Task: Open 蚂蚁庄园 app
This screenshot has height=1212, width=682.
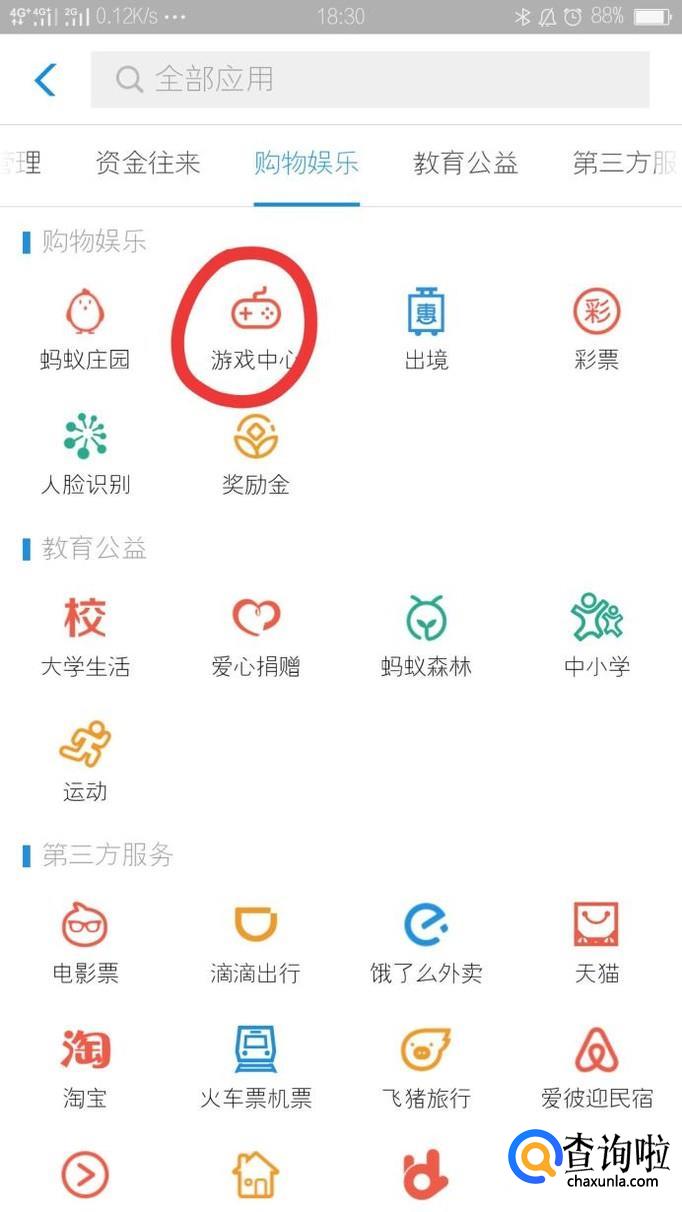Action: point(85,330)
